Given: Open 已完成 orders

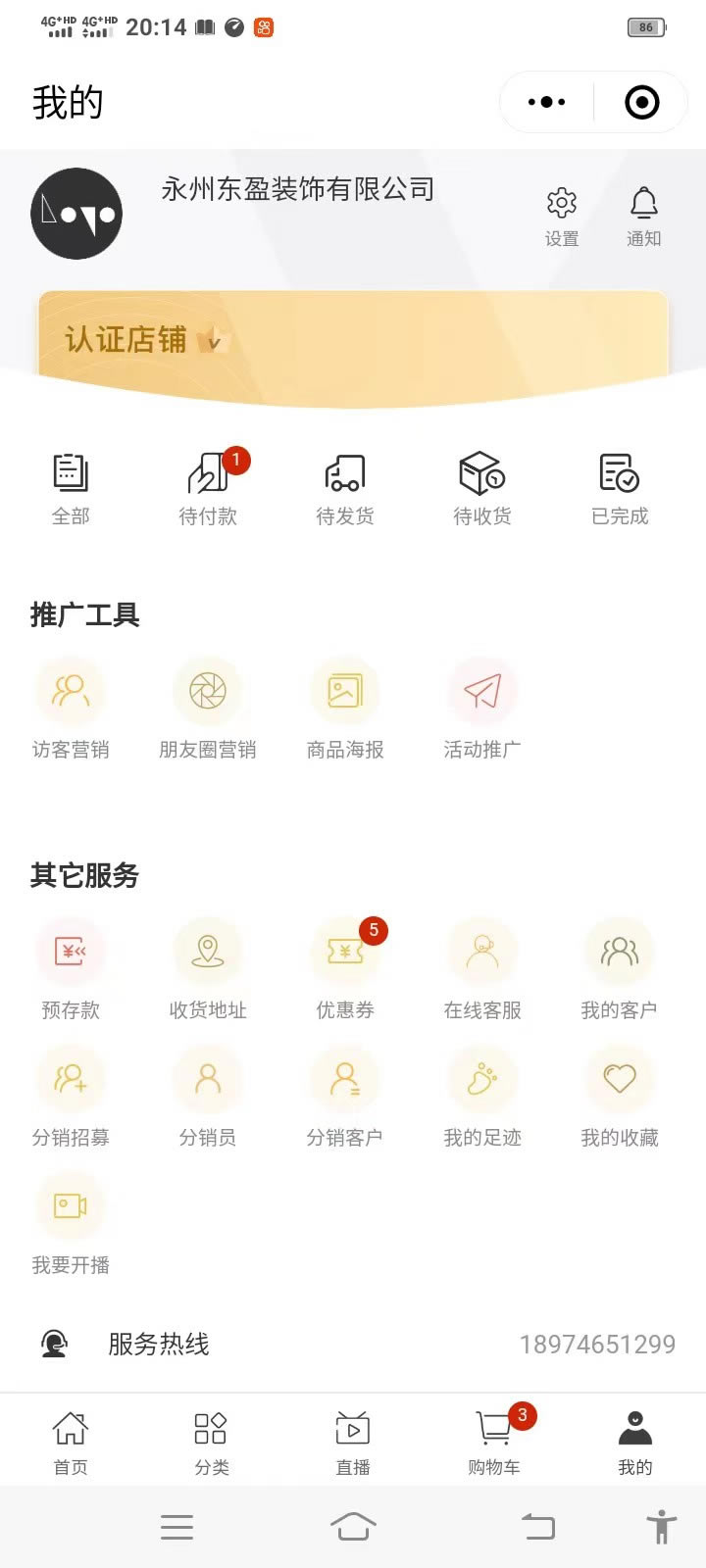Looking at the screenshot, I should (620, 488).
